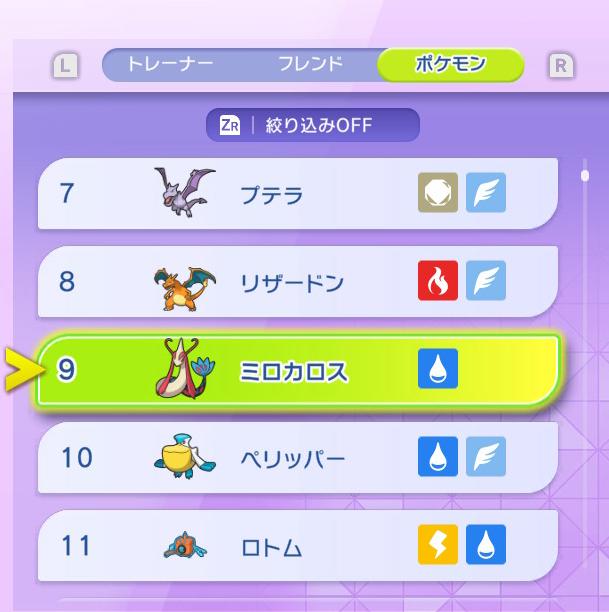This screenshot has height=612, width=609.
Task: Open the ペリッパー entry ranked 10
Action: 297,459
